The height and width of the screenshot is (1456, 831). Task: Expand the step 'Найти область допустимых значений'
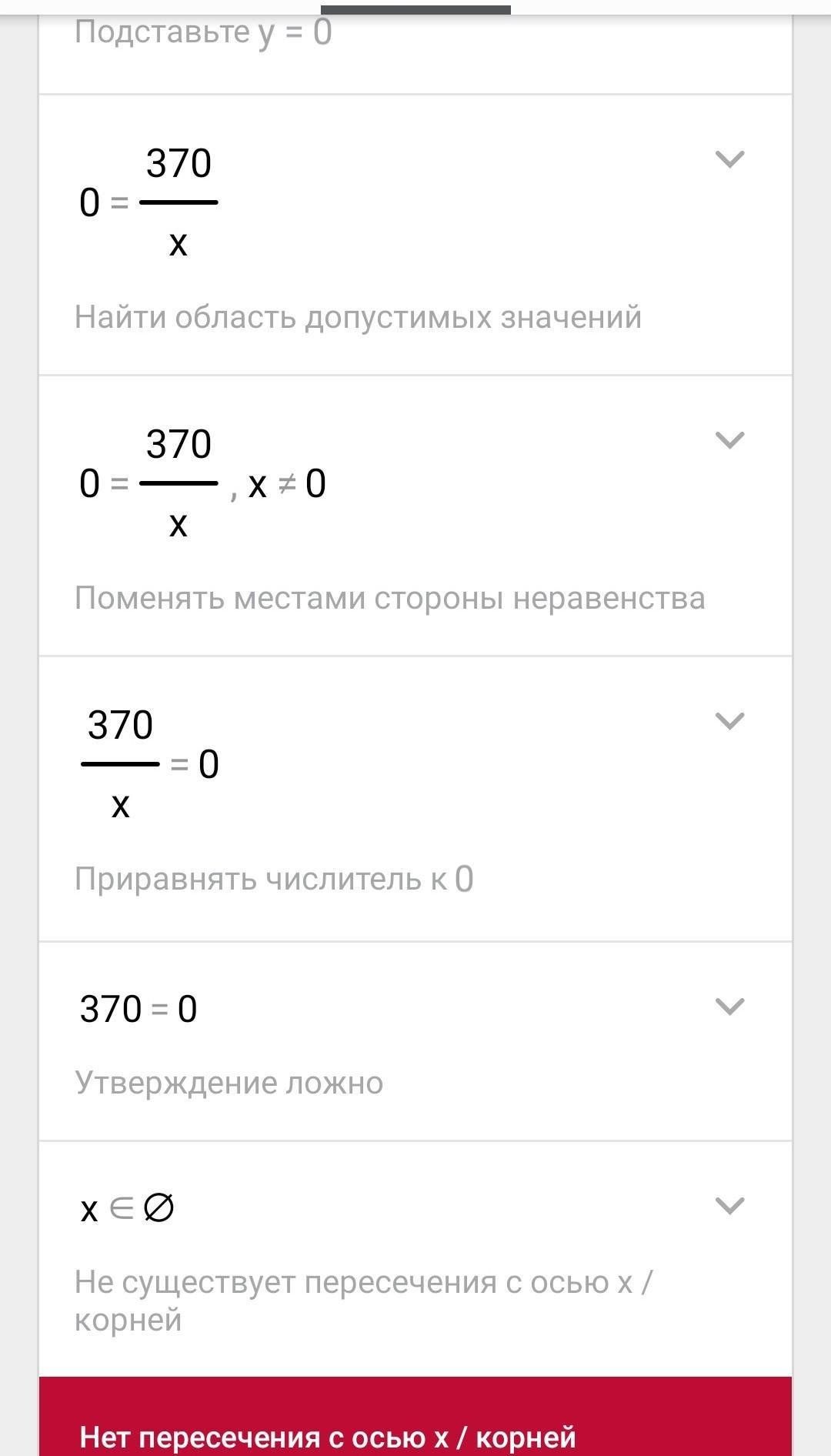click(x=729, y=159)
